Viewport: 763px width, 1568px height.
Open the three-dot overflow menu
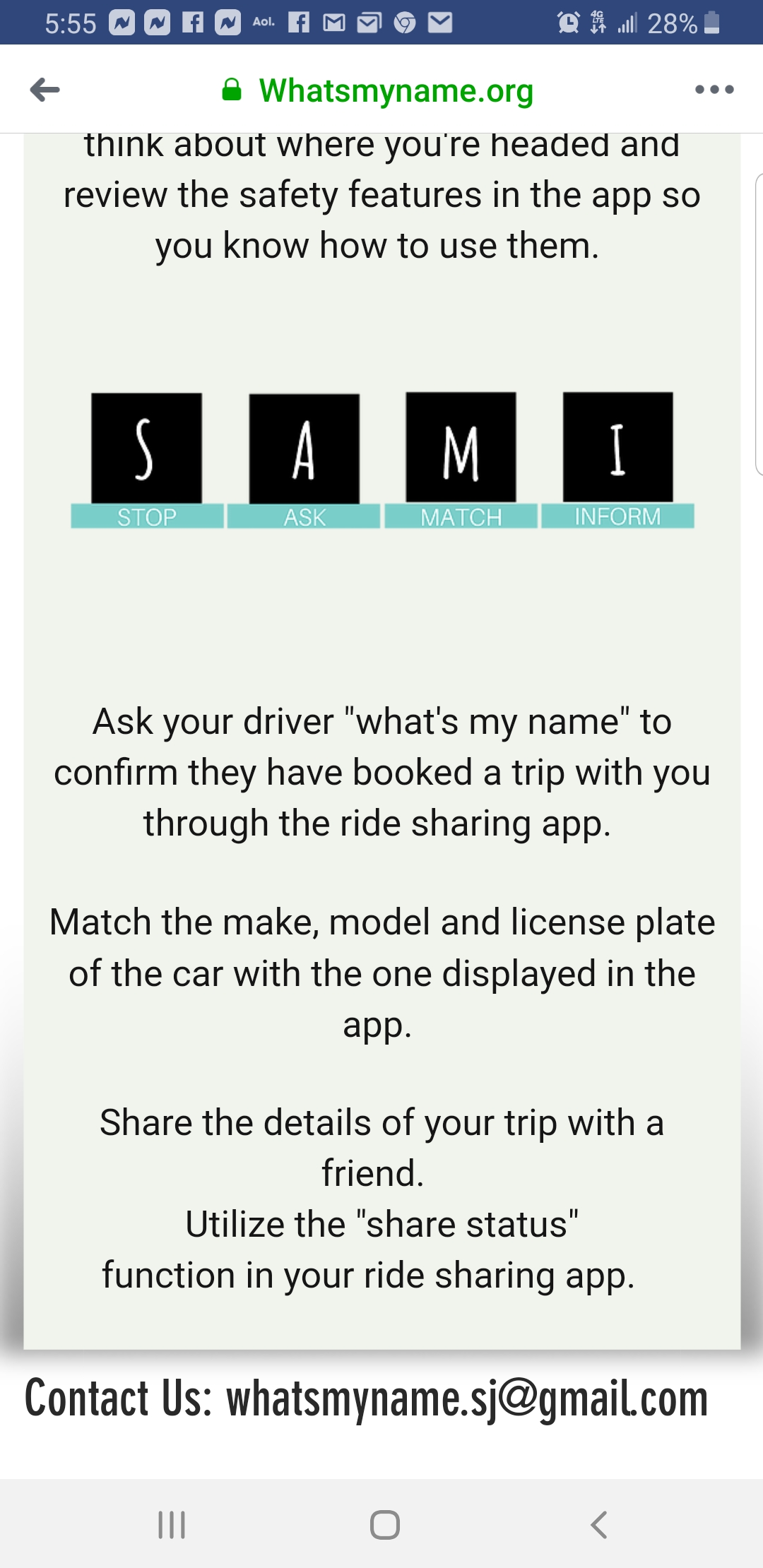click(714, 90)
